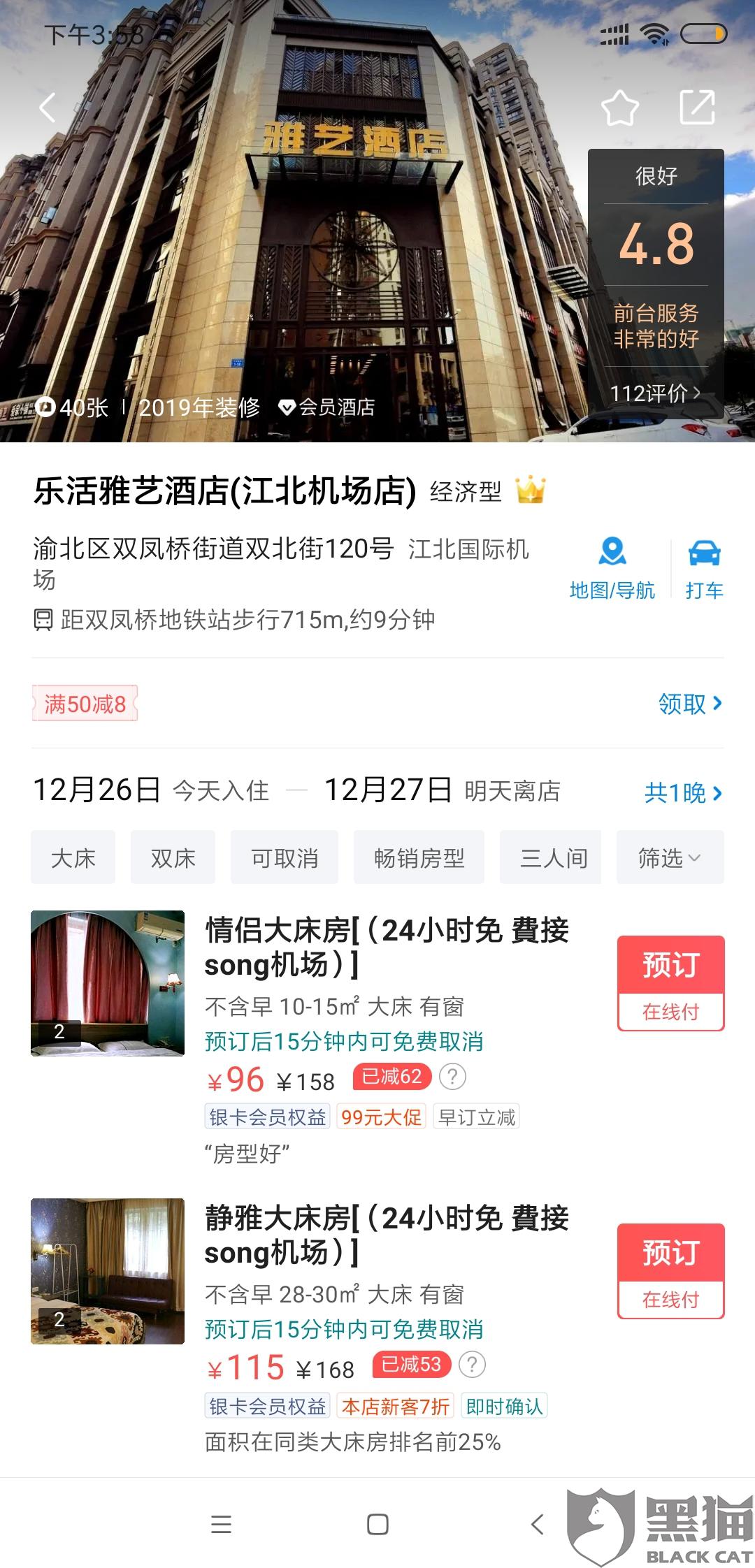755x1568 pixels.
Task: Favorite this hotel with the star icon
Action: click(619, 108)
